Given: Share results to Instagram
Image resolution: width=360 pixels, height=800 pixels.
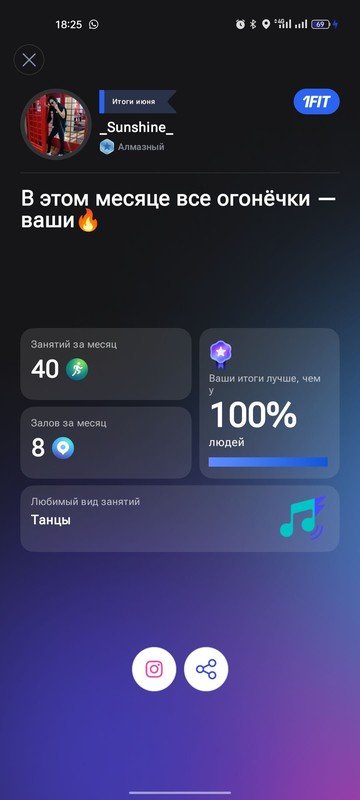Looking at the screenshot, I should pyautogui.click(x=154, y=669).
